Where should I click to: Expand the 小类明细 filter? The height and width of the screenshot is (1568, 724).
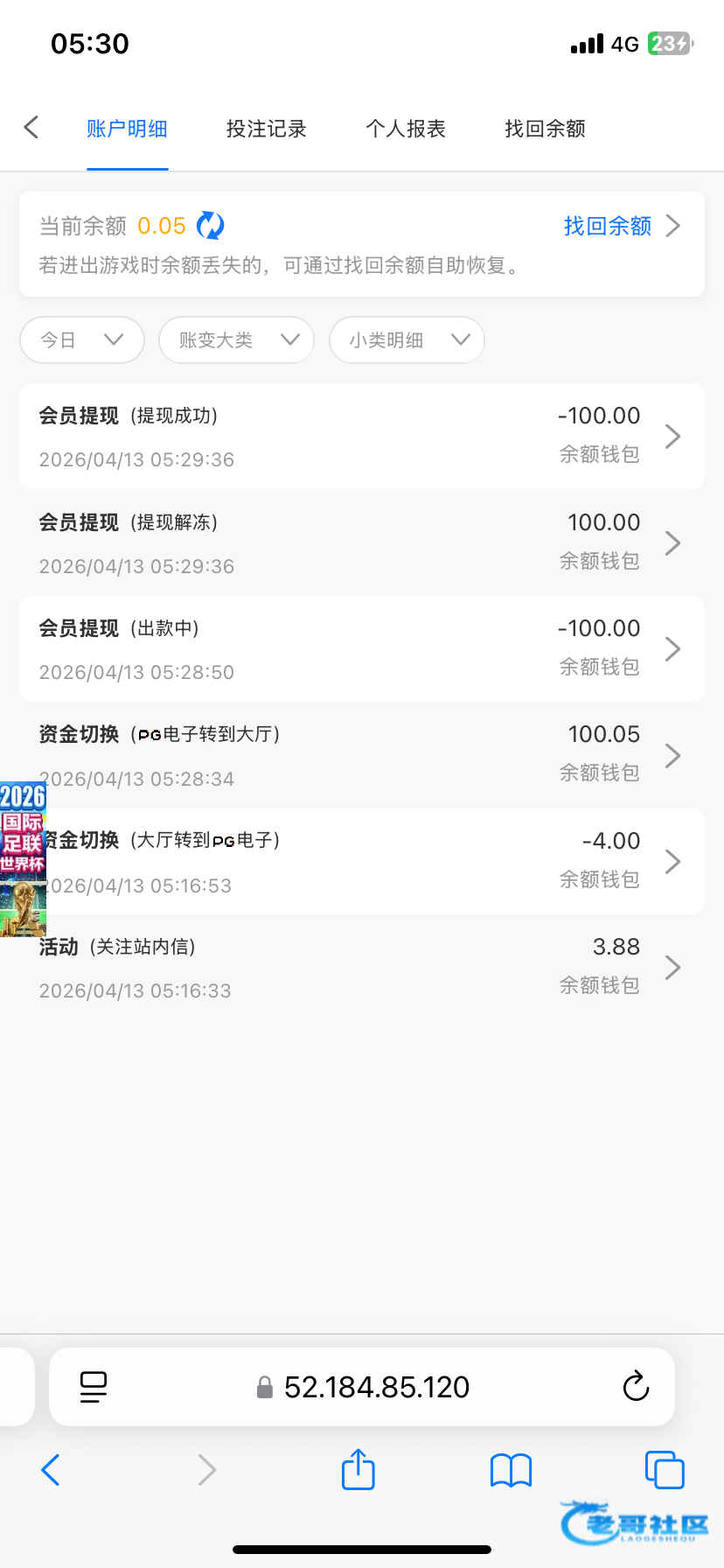[407, 339]
